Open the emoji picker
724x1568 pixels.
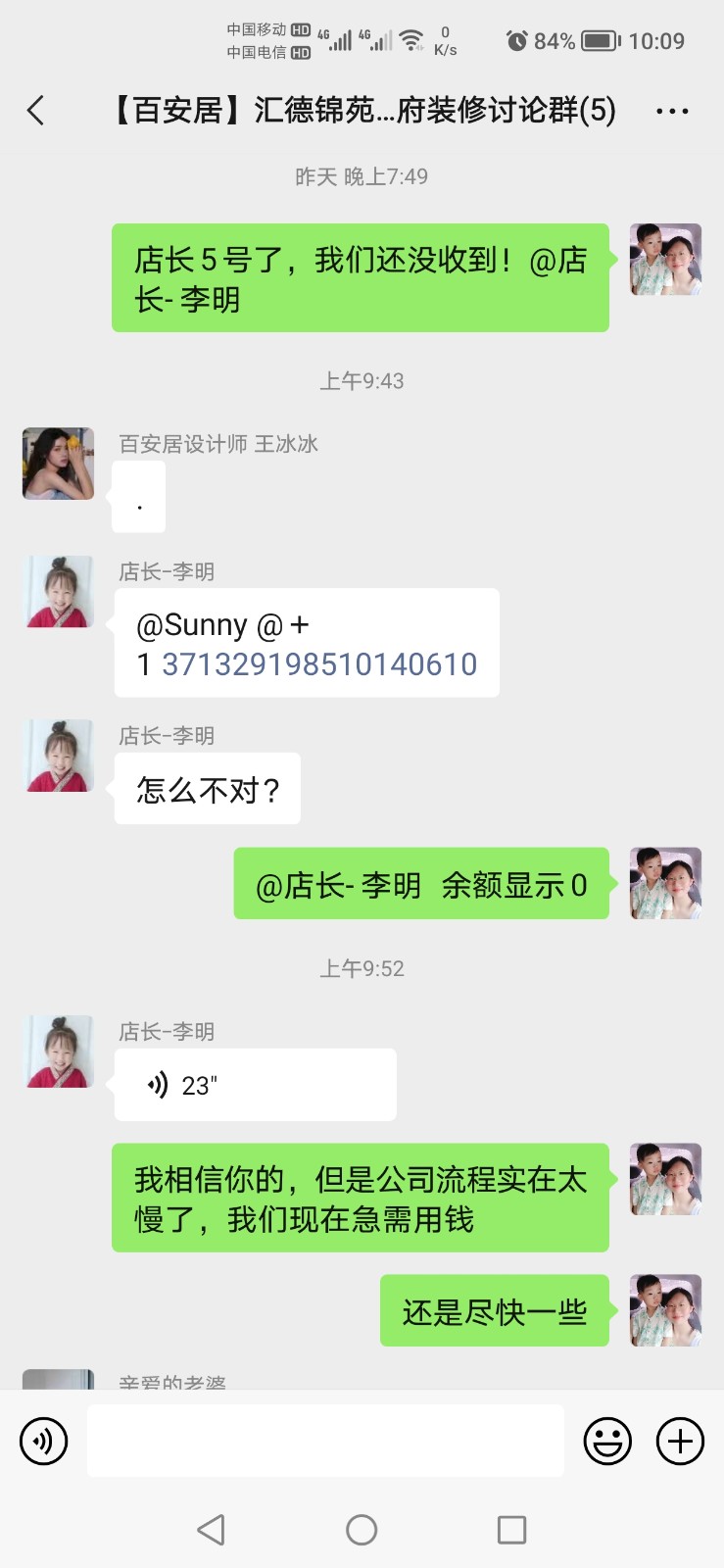[607, 1442]
